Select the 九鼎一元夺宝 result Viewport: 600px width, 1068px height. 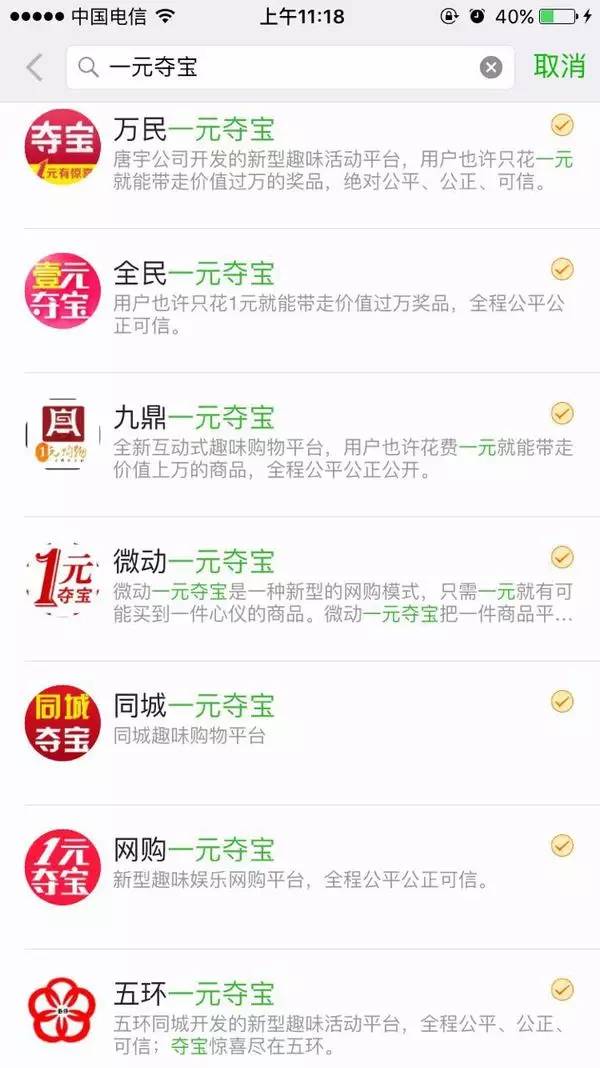click(300, 445)
